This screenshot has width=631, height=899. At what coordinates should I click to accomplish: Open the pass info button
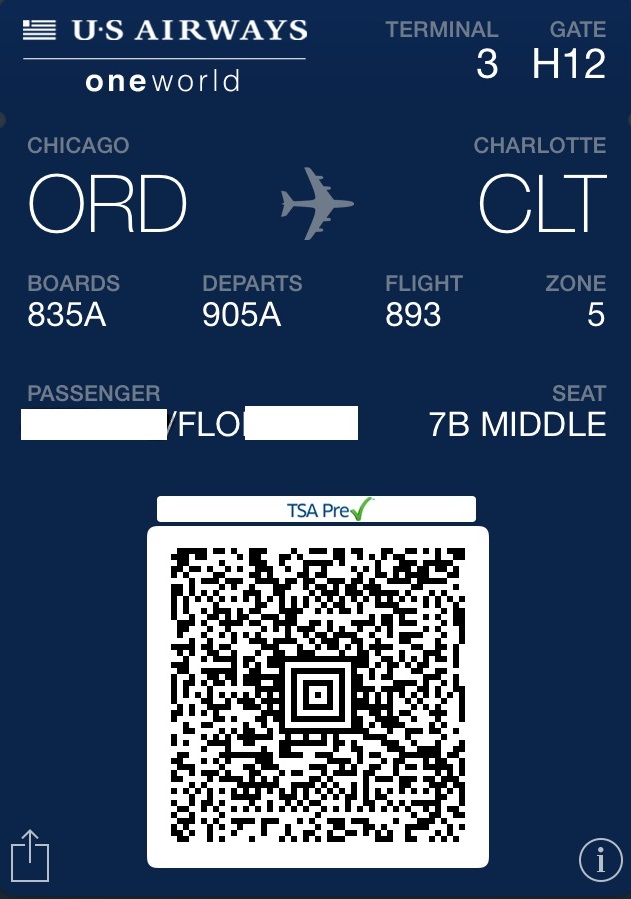[x=600, y=859]
